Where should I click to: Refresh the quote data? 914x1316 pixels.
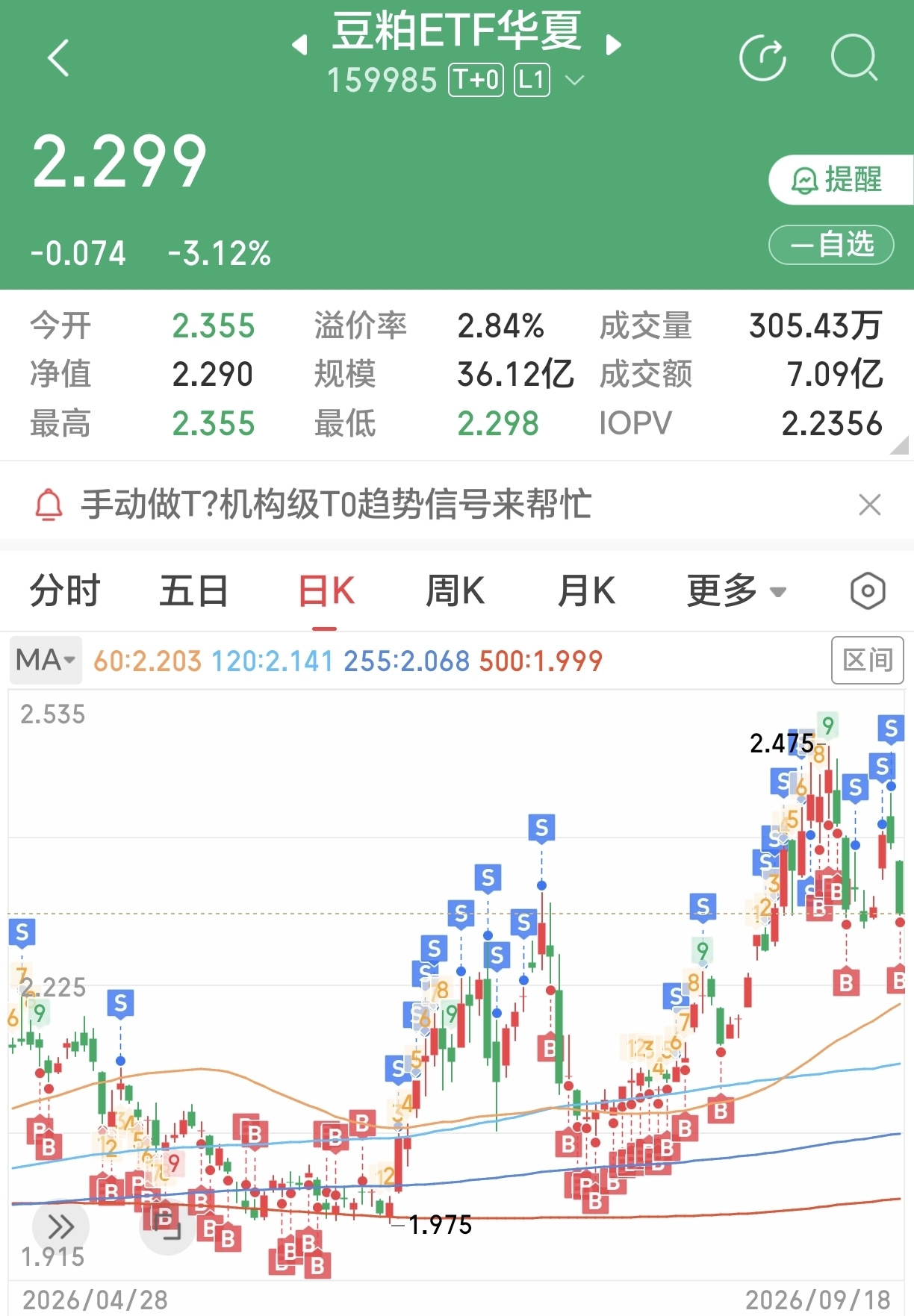tap(762, 57)
